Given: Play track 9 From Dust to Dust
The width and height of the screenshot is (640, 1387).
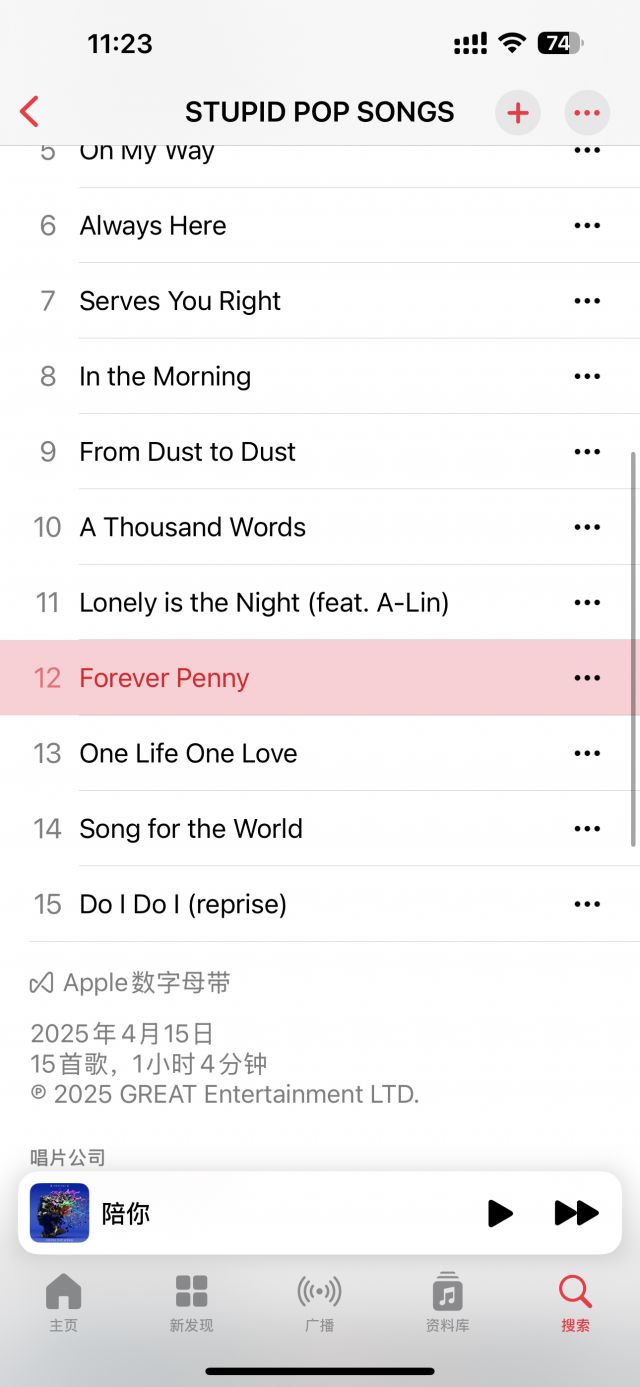Looking at the screenshot, I should click(x=187, y=452).
